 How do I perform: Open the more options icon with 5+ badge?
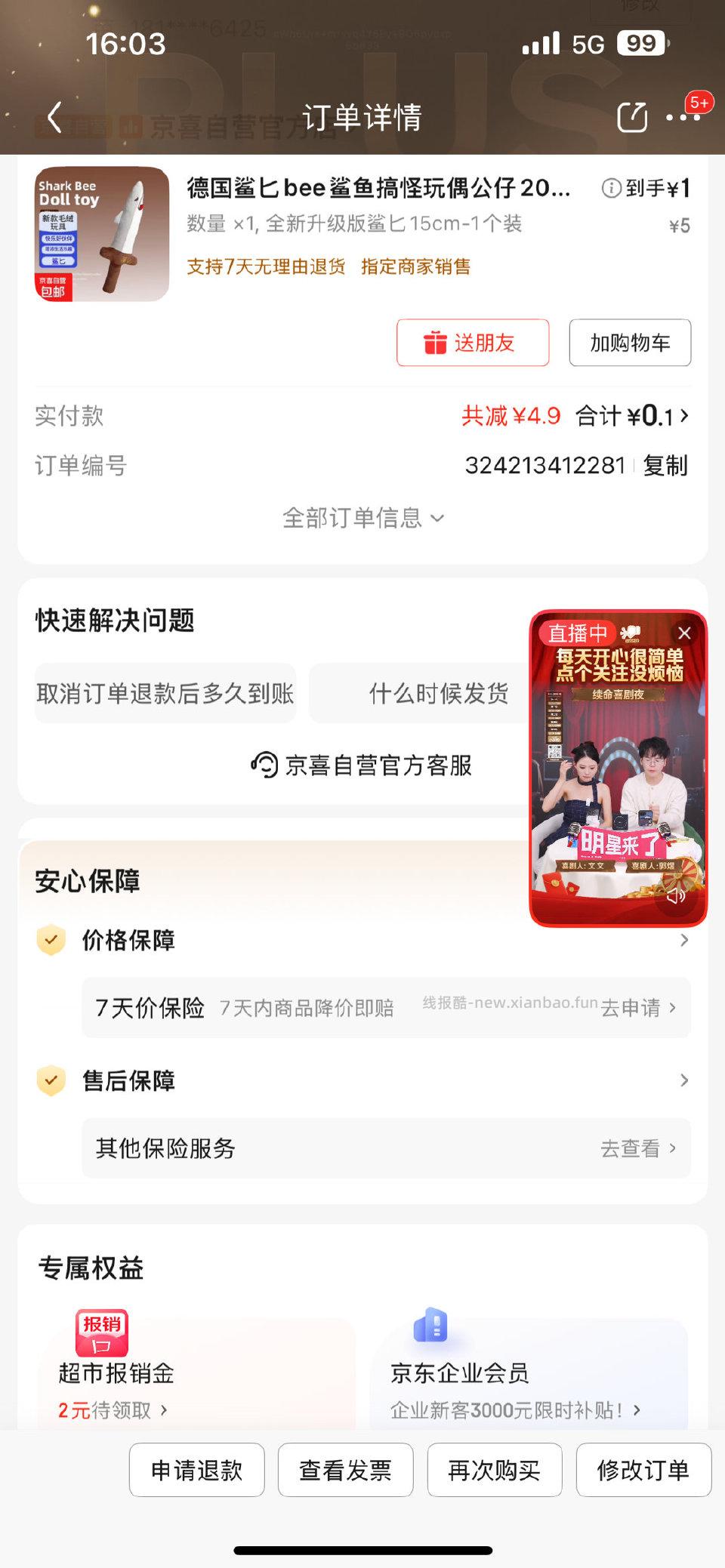pyautogui.click(x=681, y=119)
